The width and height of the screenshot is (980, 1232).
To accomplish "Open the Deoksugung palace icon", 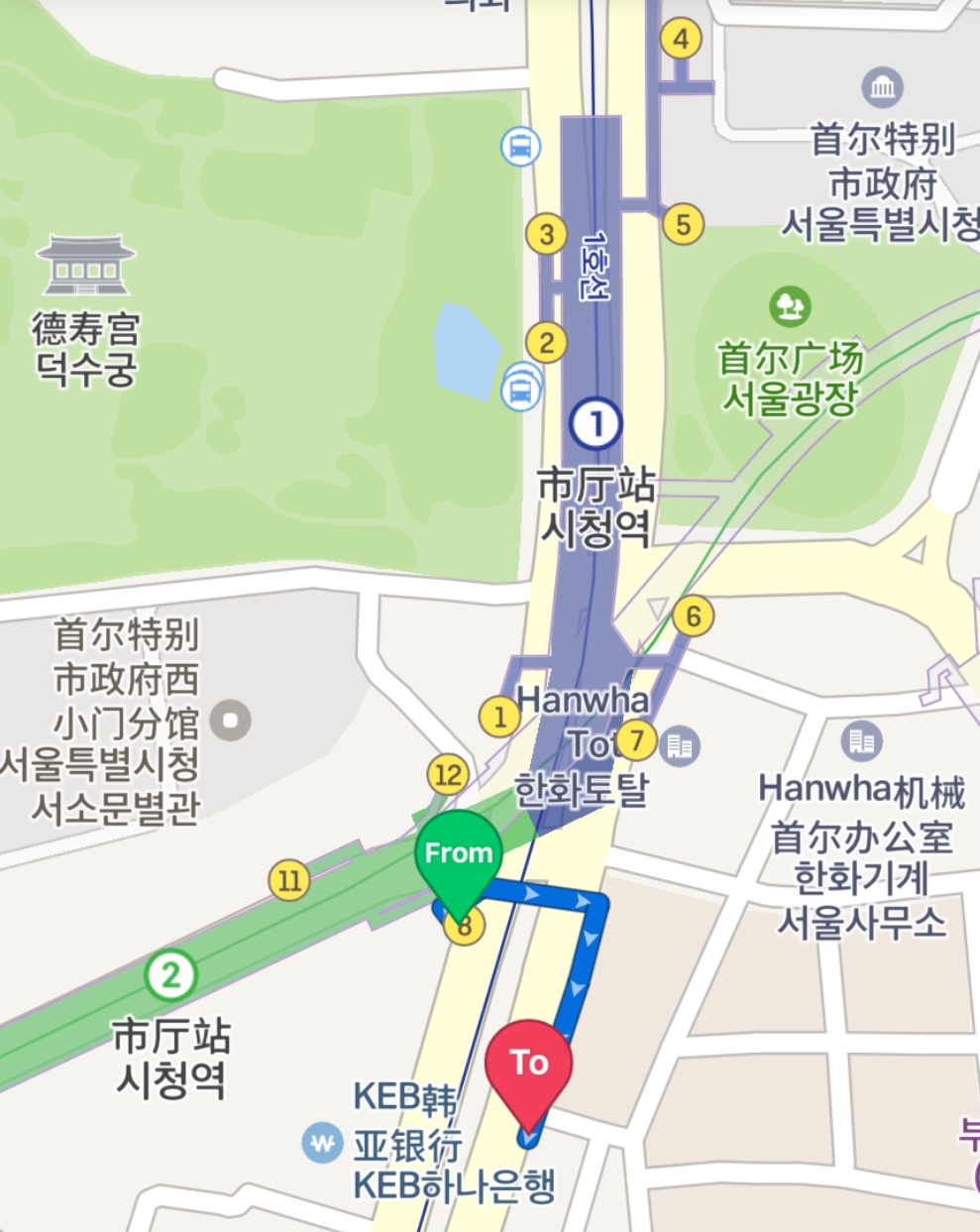I will tap(86, 266).
